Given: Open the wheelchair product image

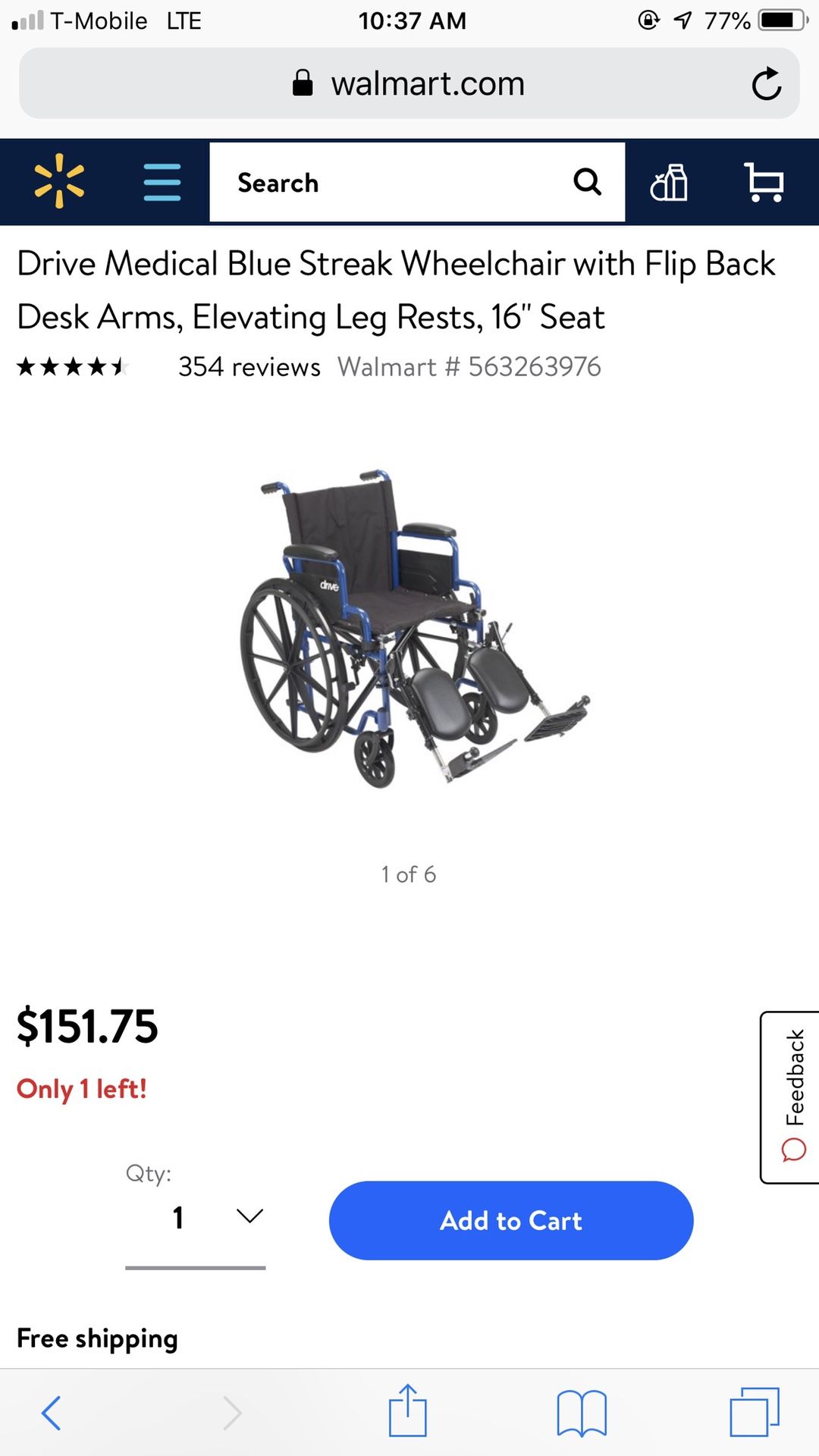Looking at the screenshot, I should (413, 628).
